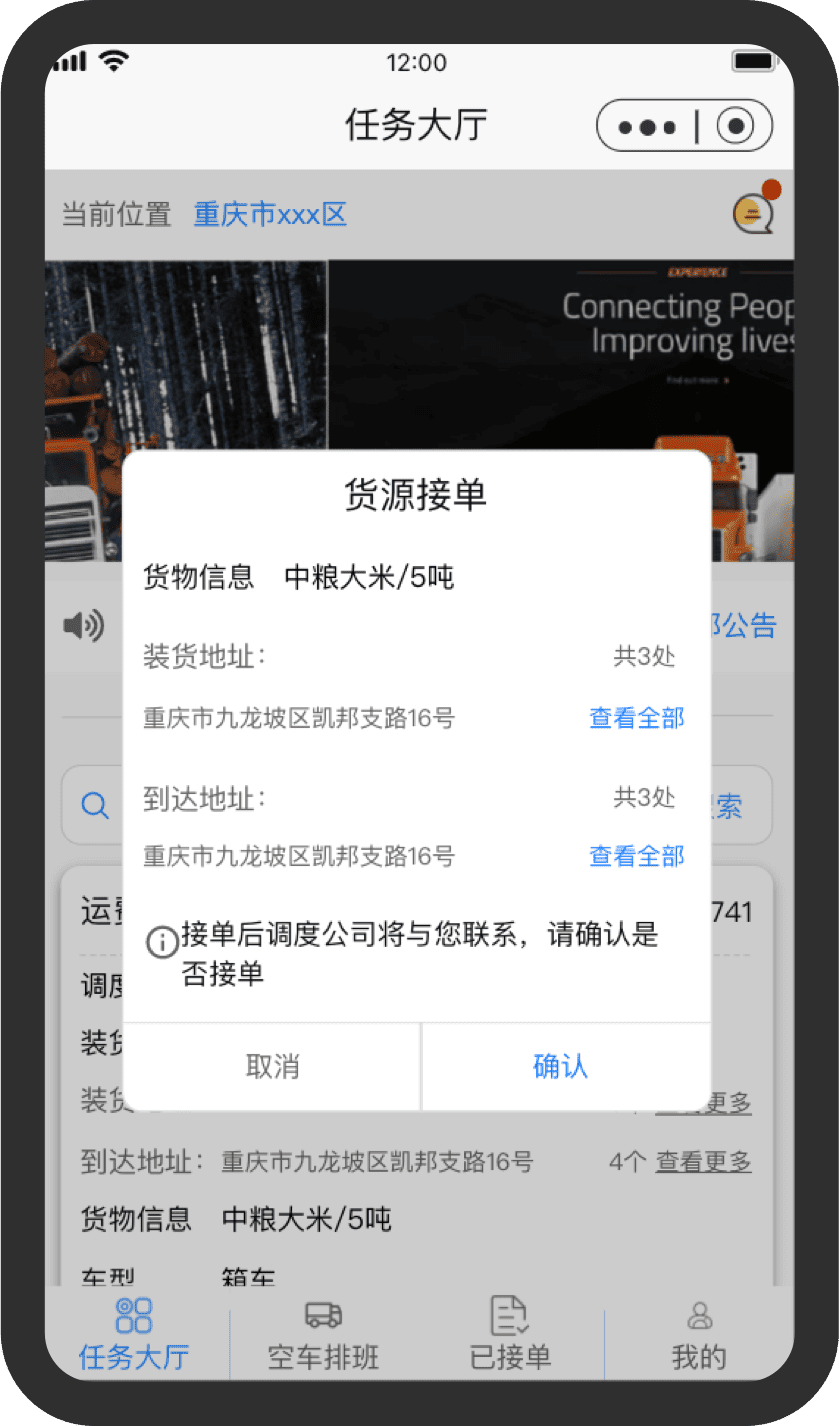View all arrival addresses via 查看全部
Viewport: 839px width, 1426px height.
click(636, 857)
